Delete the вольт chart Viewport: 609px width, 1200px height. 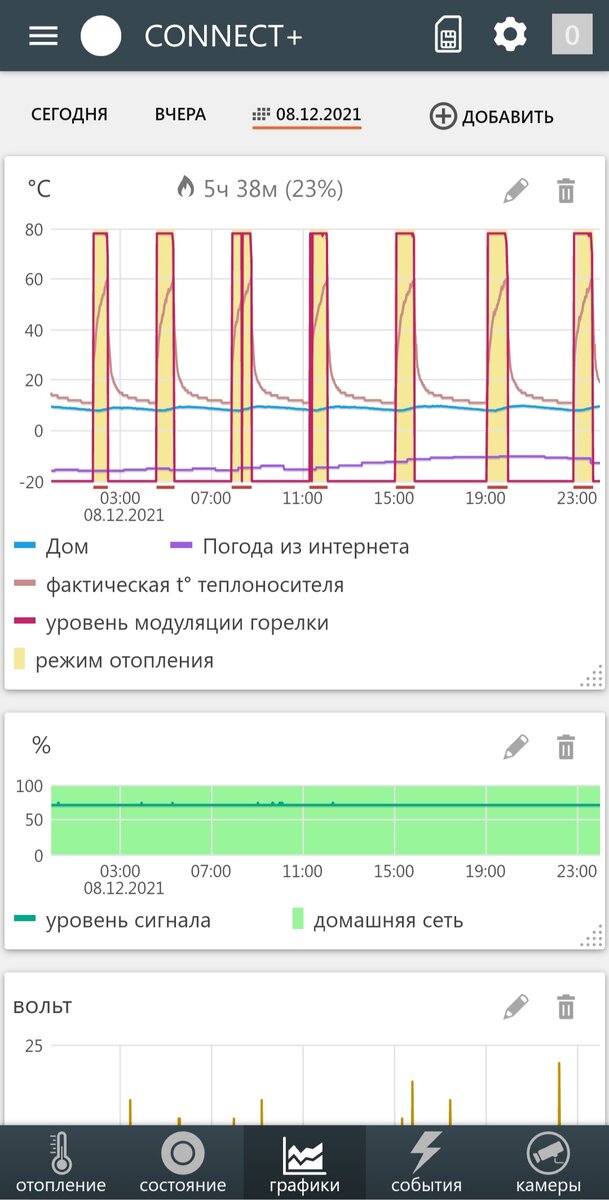[566, 1006]
